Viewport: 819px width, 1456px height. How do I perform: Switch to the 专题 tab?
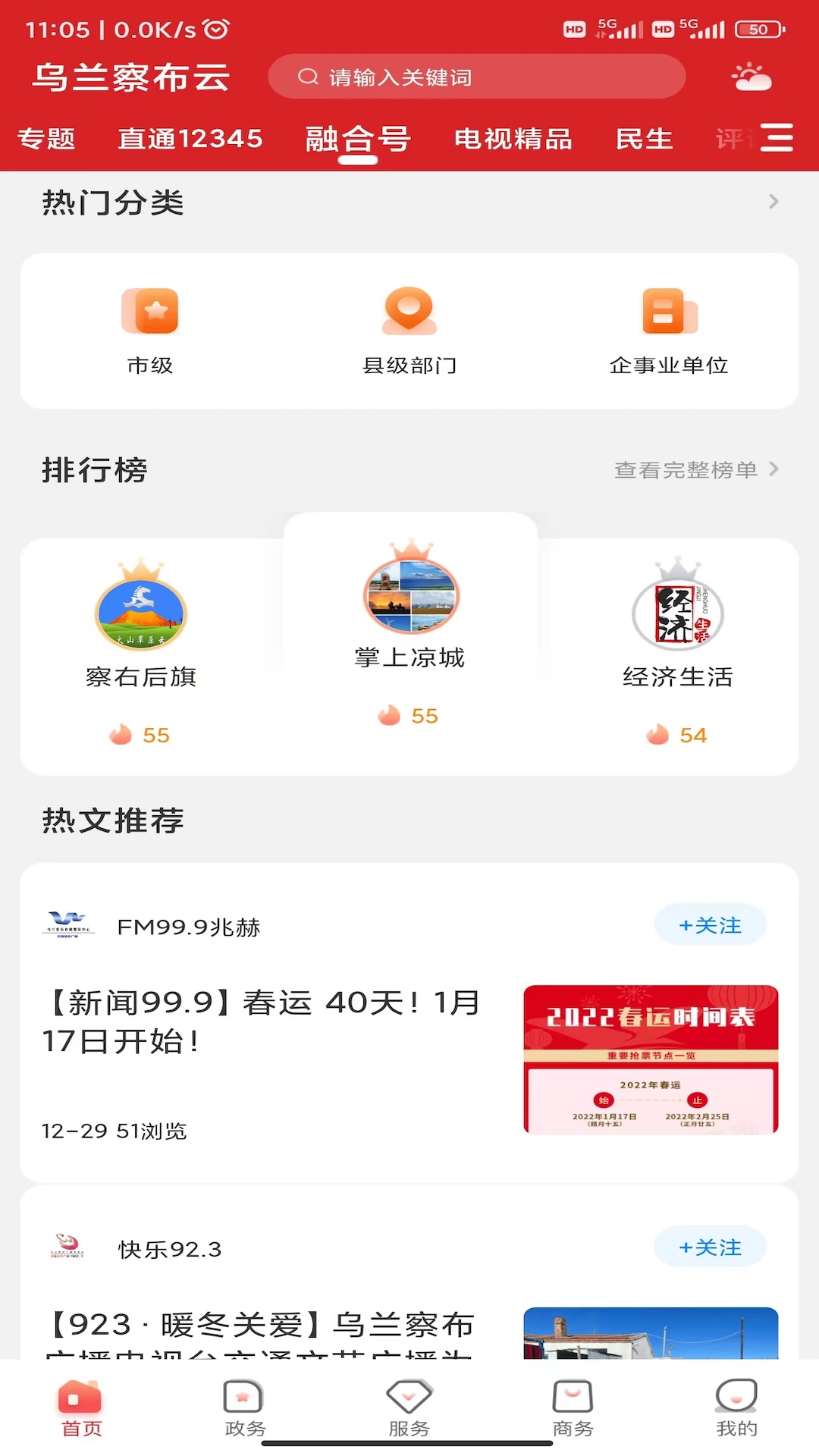pyautogui.click(x=48, y=140)
